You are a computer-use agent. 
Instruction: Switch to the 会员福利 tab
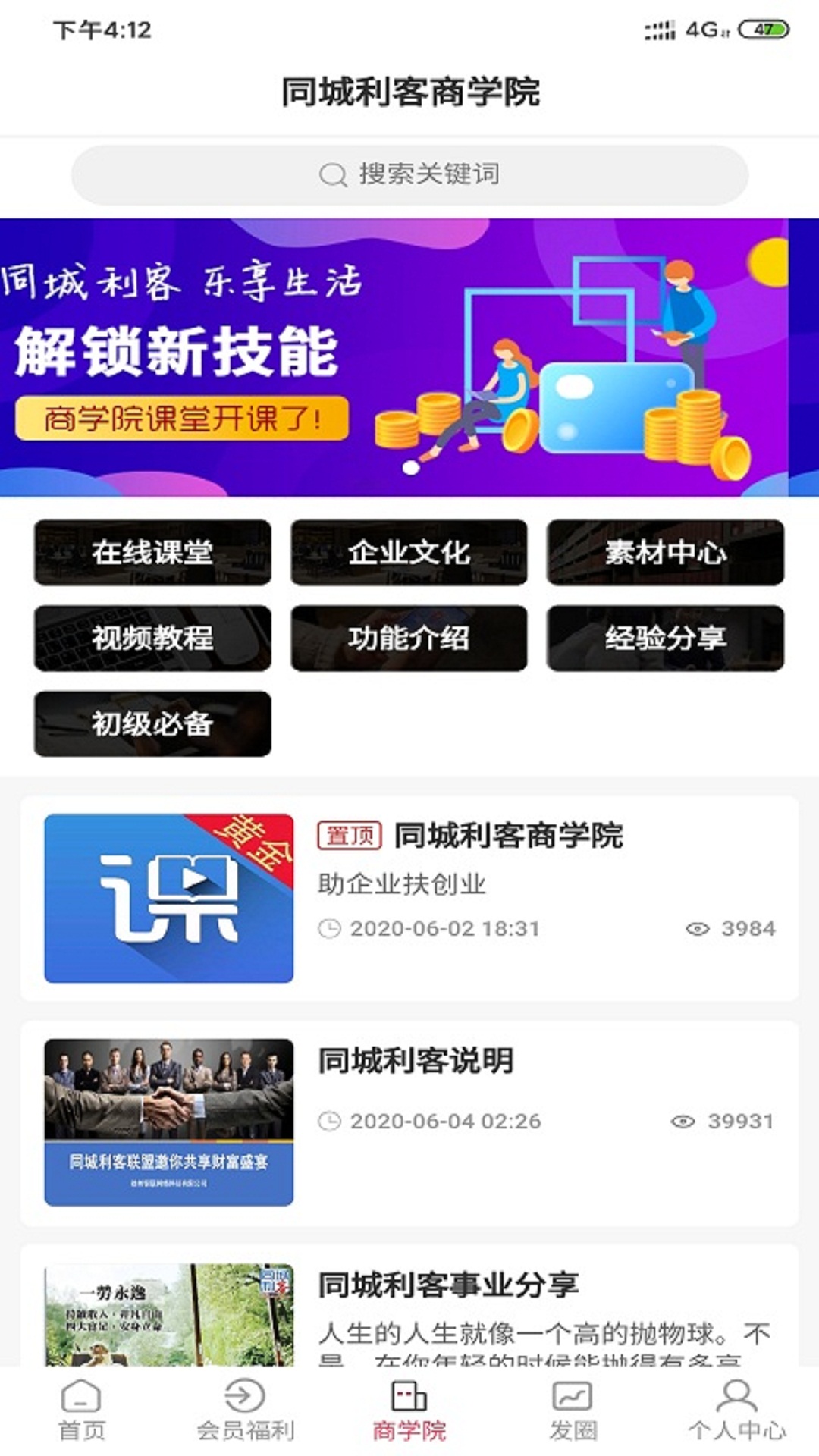(x=245, y=1411)
